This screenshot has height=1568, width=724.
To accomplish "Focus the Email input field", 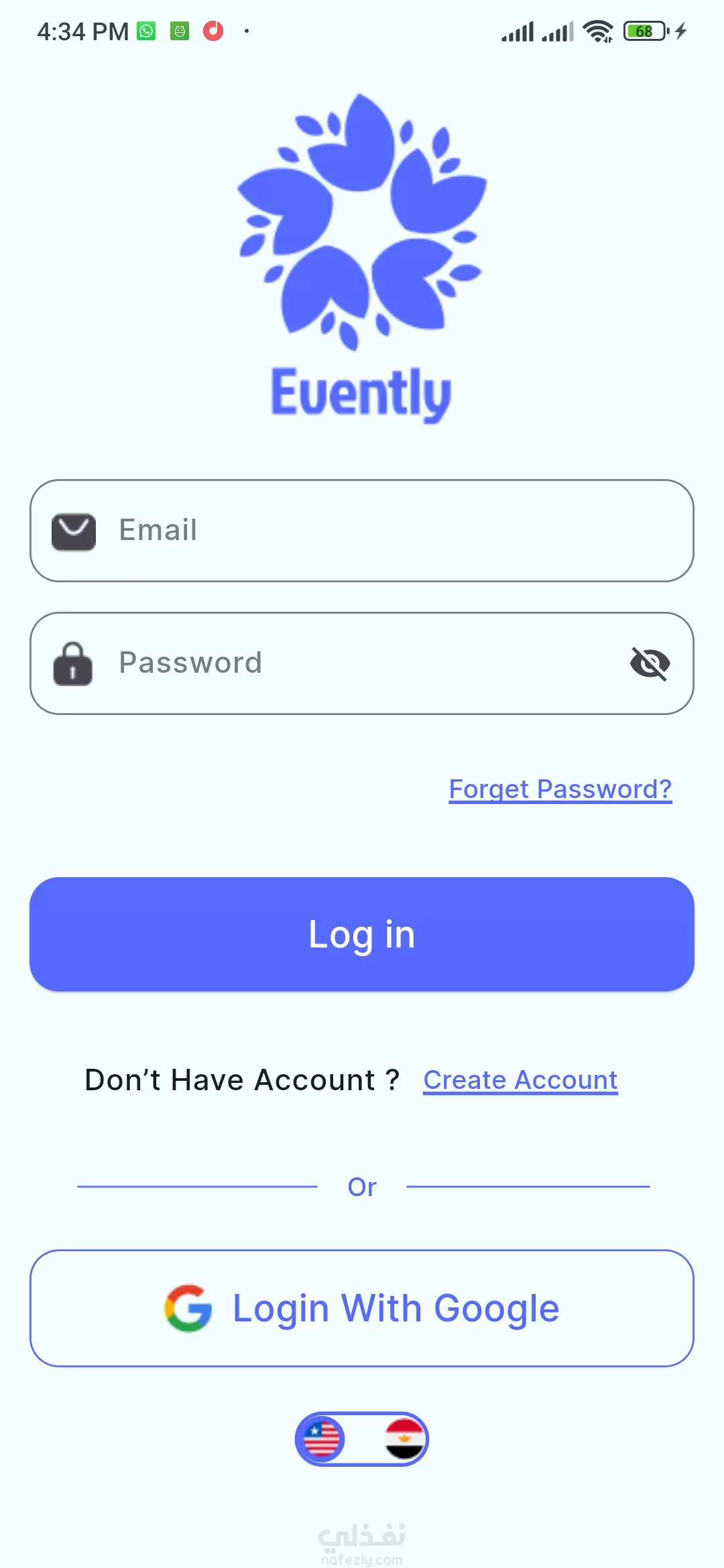I will point(362,530).
